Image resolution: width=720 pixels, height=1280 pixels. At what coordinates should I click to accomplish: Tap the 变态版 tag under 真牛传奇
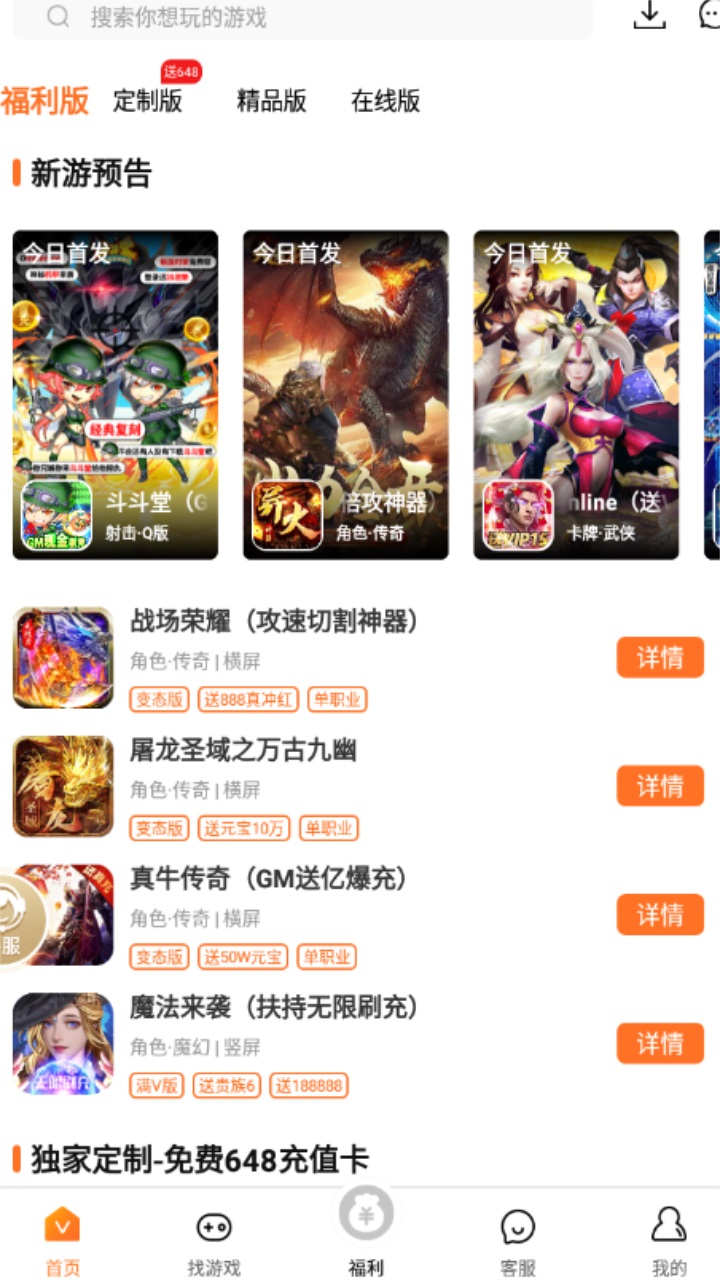coord(158,957)
